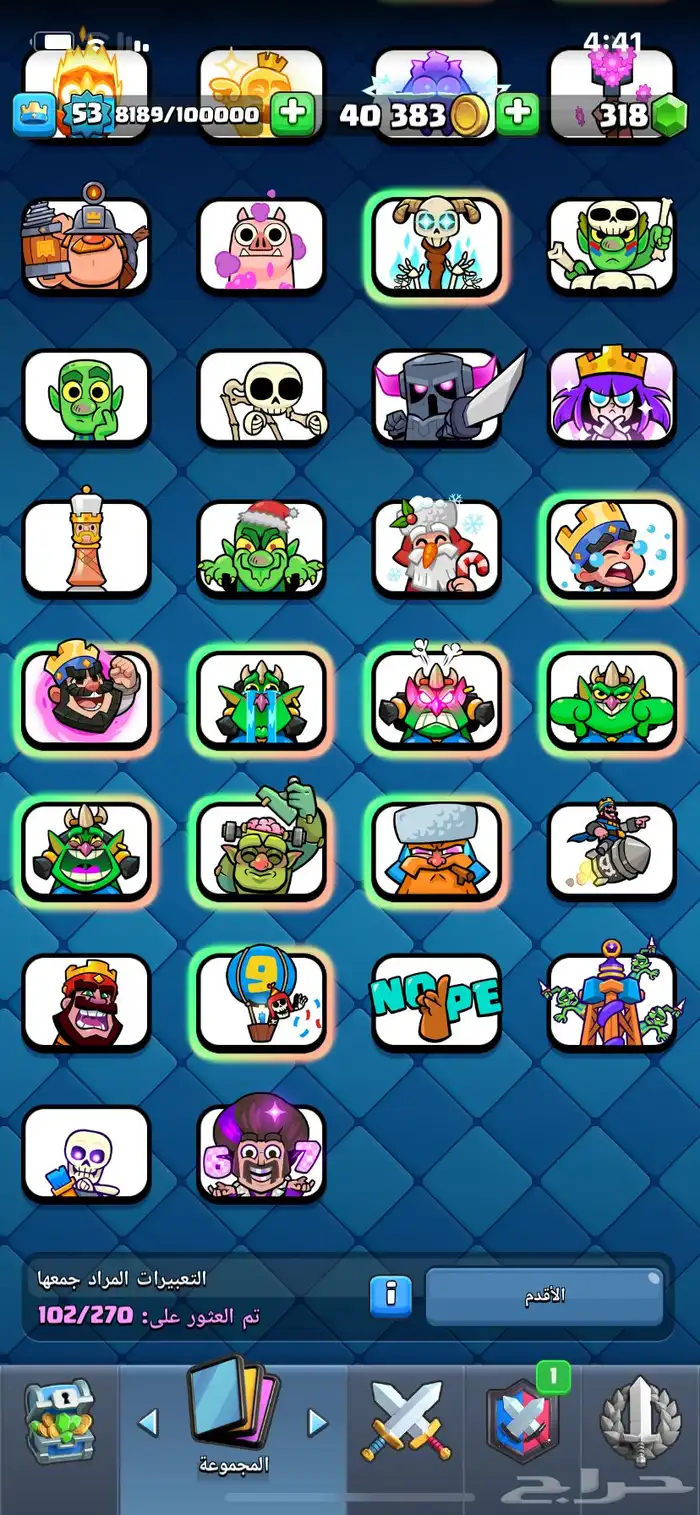Change sorting with the الأقدم button
The image size is (700, 1515).
(545, 1296)
